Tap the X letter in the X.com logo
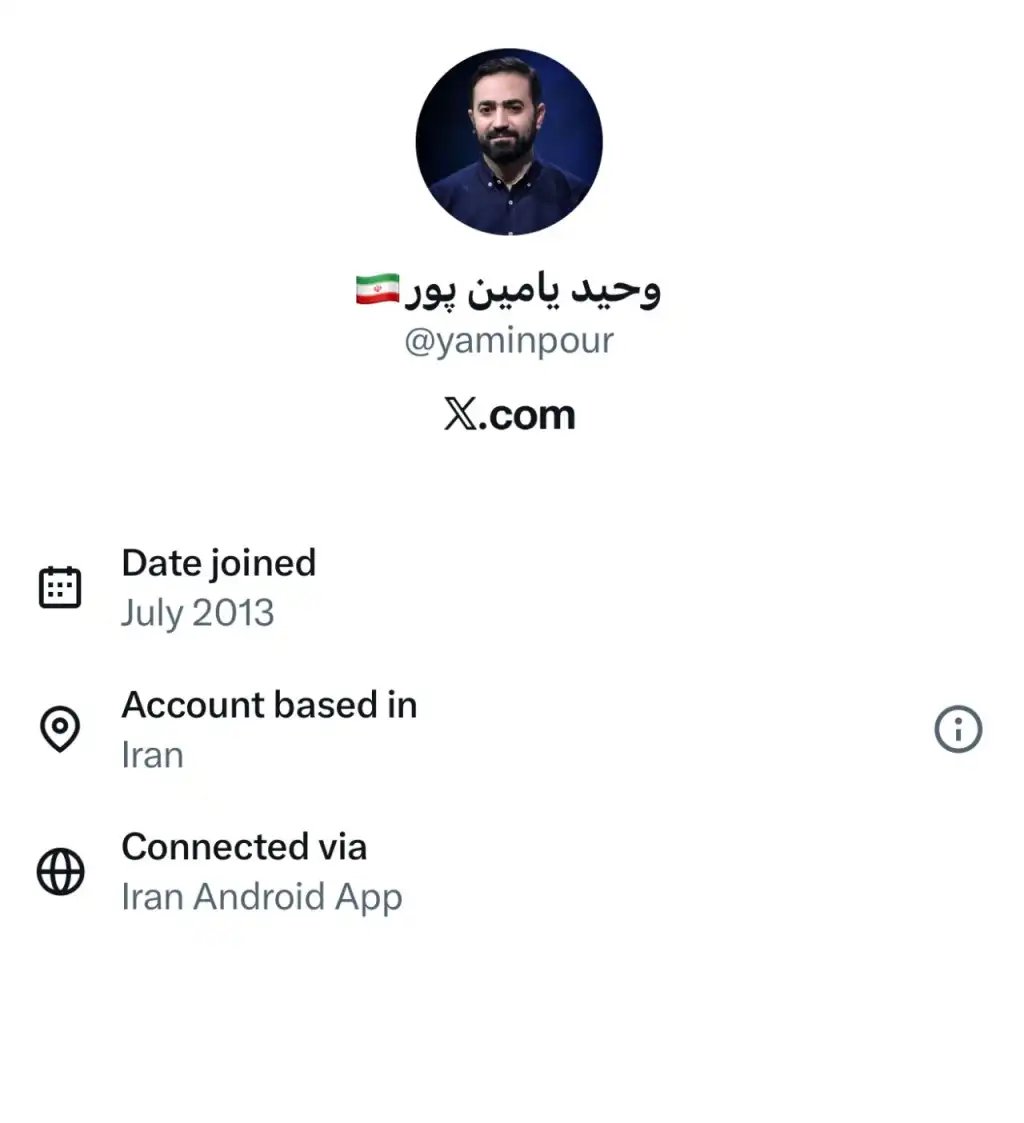 [x=462, y=414]
